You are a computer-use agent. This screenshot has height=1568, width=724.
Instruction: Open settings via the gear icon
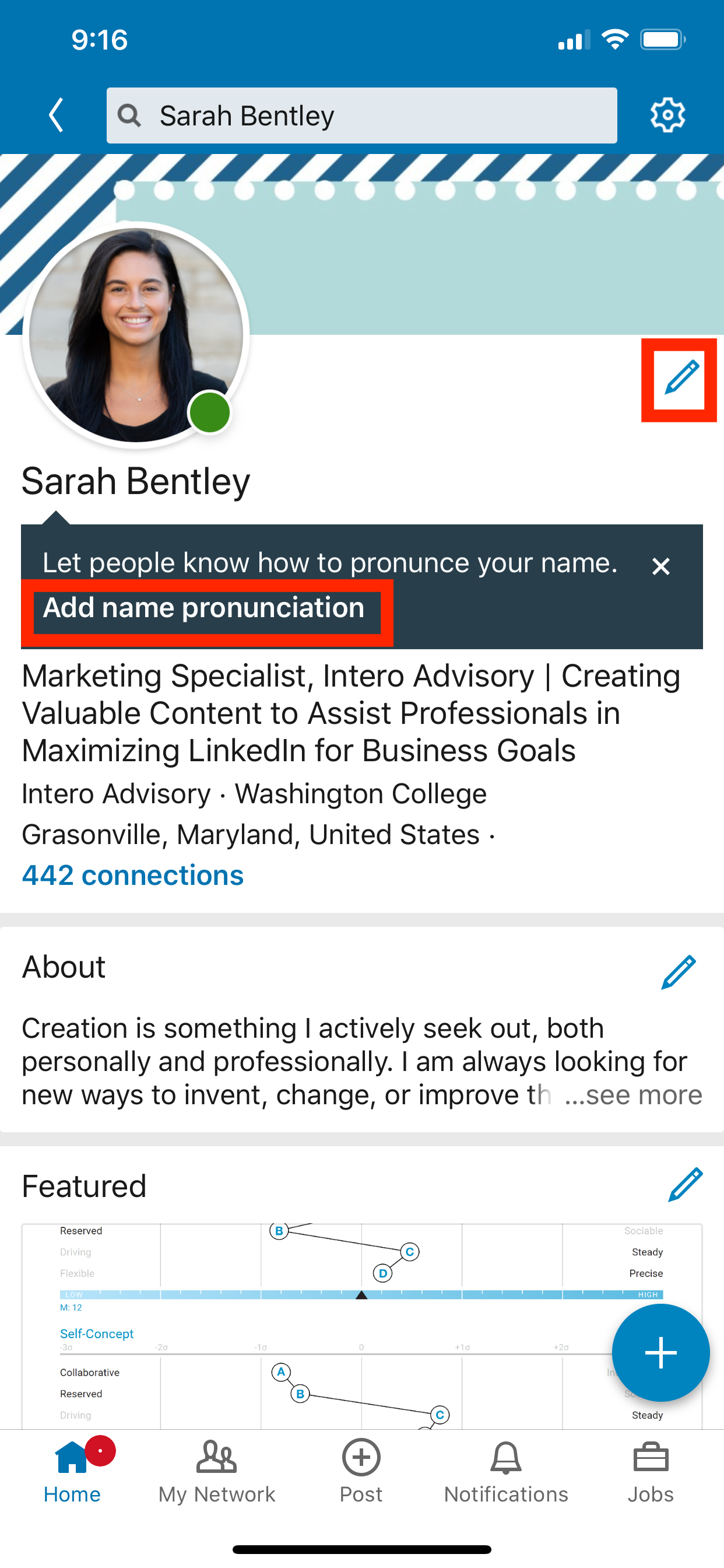667,115
